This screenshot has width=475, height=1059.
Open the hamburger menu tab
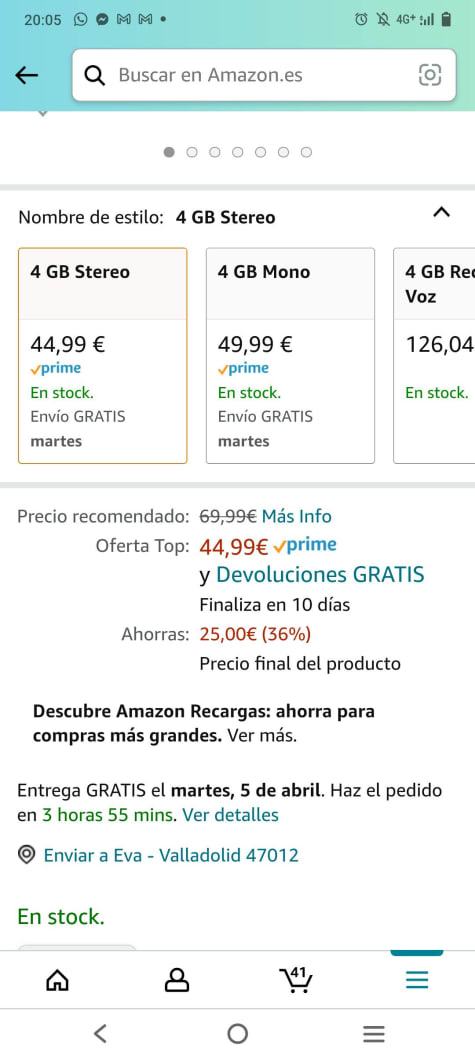pyautogui.click(x=417, y=979)
